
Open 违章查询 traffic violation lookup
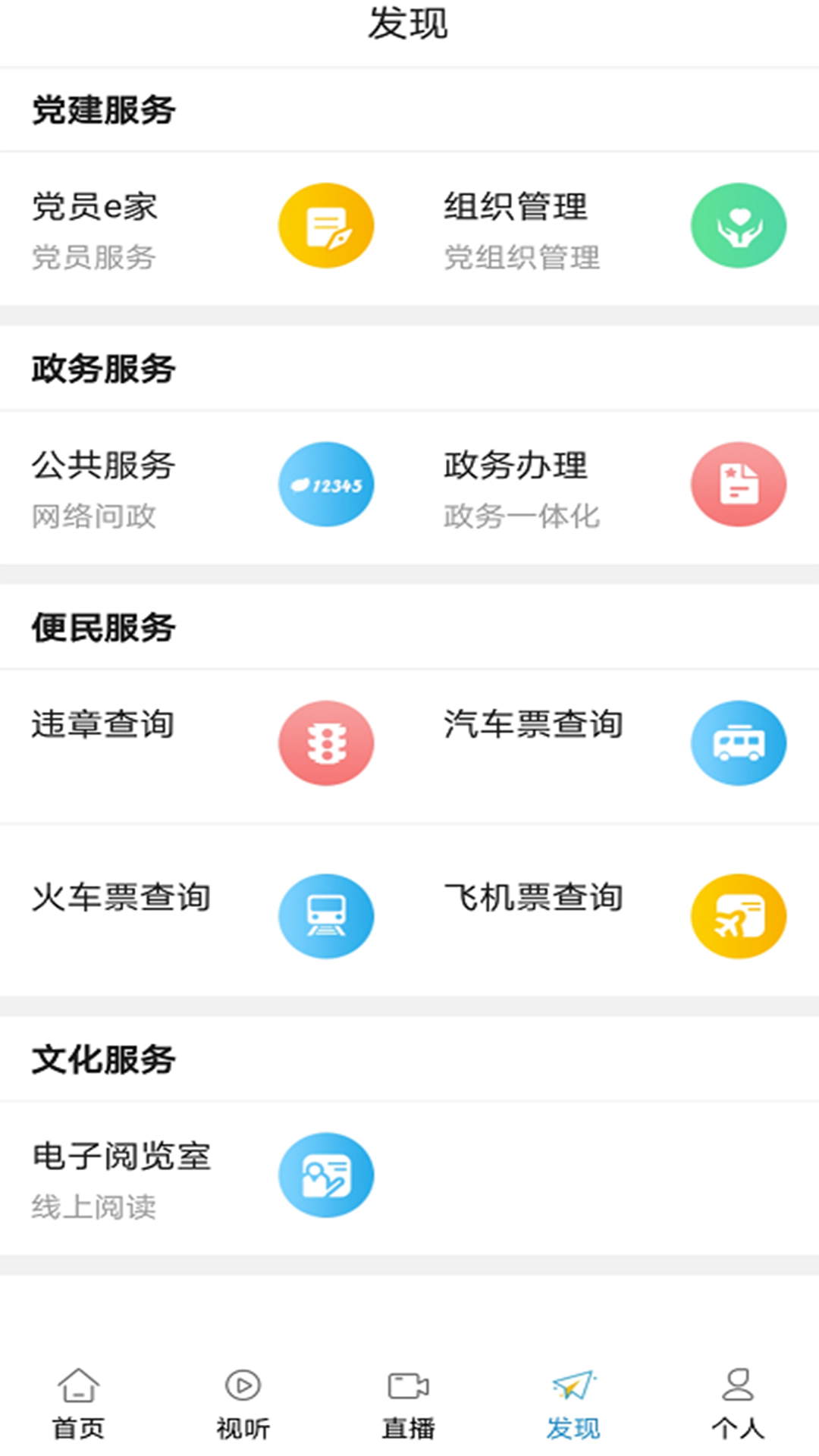[203, 743]
